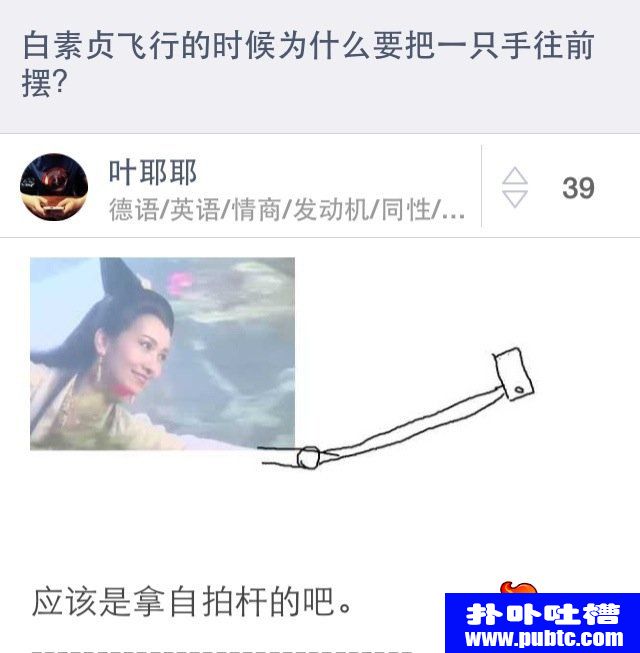Open 叶耶耶's profile avatar
Image resolution: width=640 pixels, height=653 pixels.
[54, 187]
